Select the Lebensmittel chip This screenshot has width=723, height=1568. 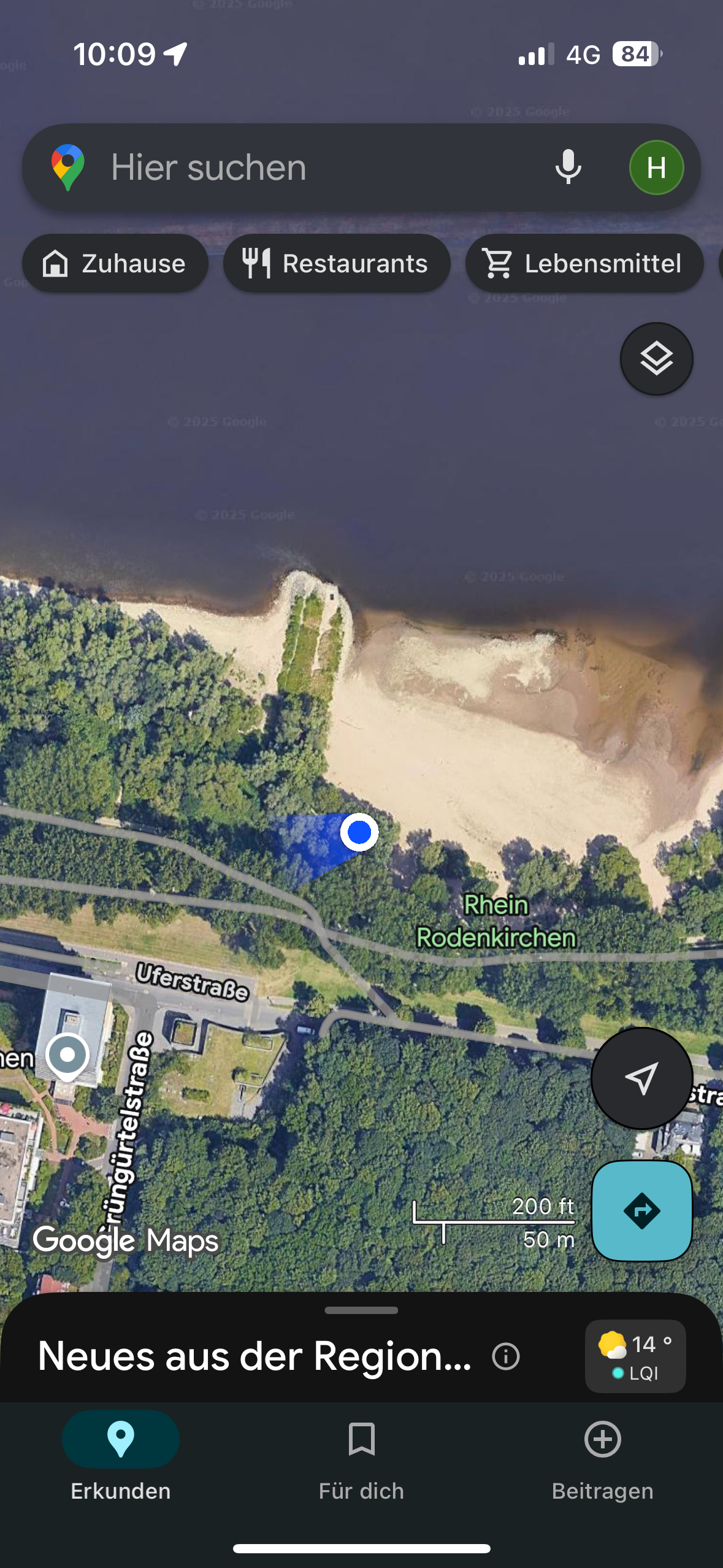(584, 263)
